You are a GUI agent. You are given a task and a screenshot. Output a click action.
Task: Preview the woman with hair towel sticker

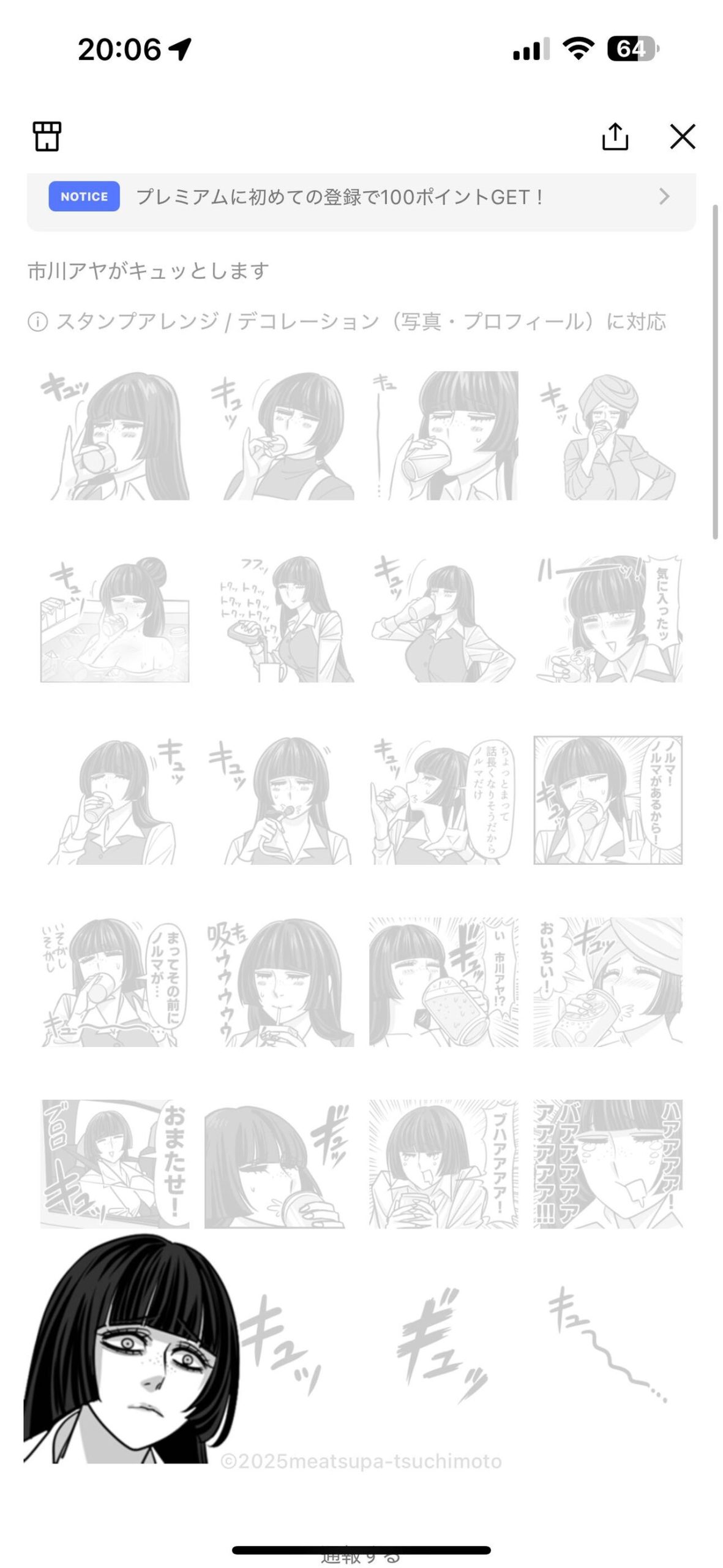click(608, 436)
